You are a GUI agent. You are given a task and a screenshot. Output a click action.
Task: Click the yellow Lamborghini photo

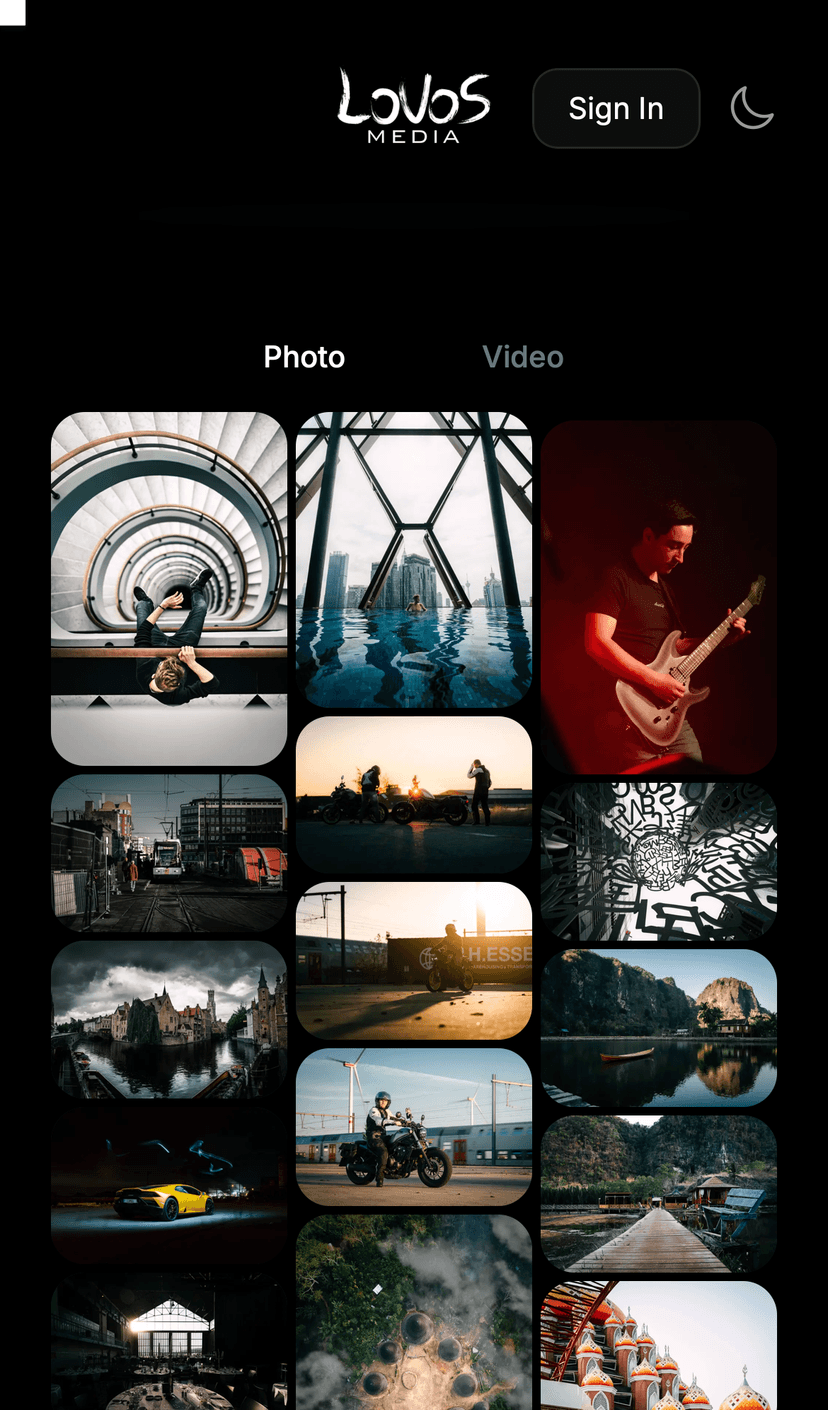click(168, 1186)
